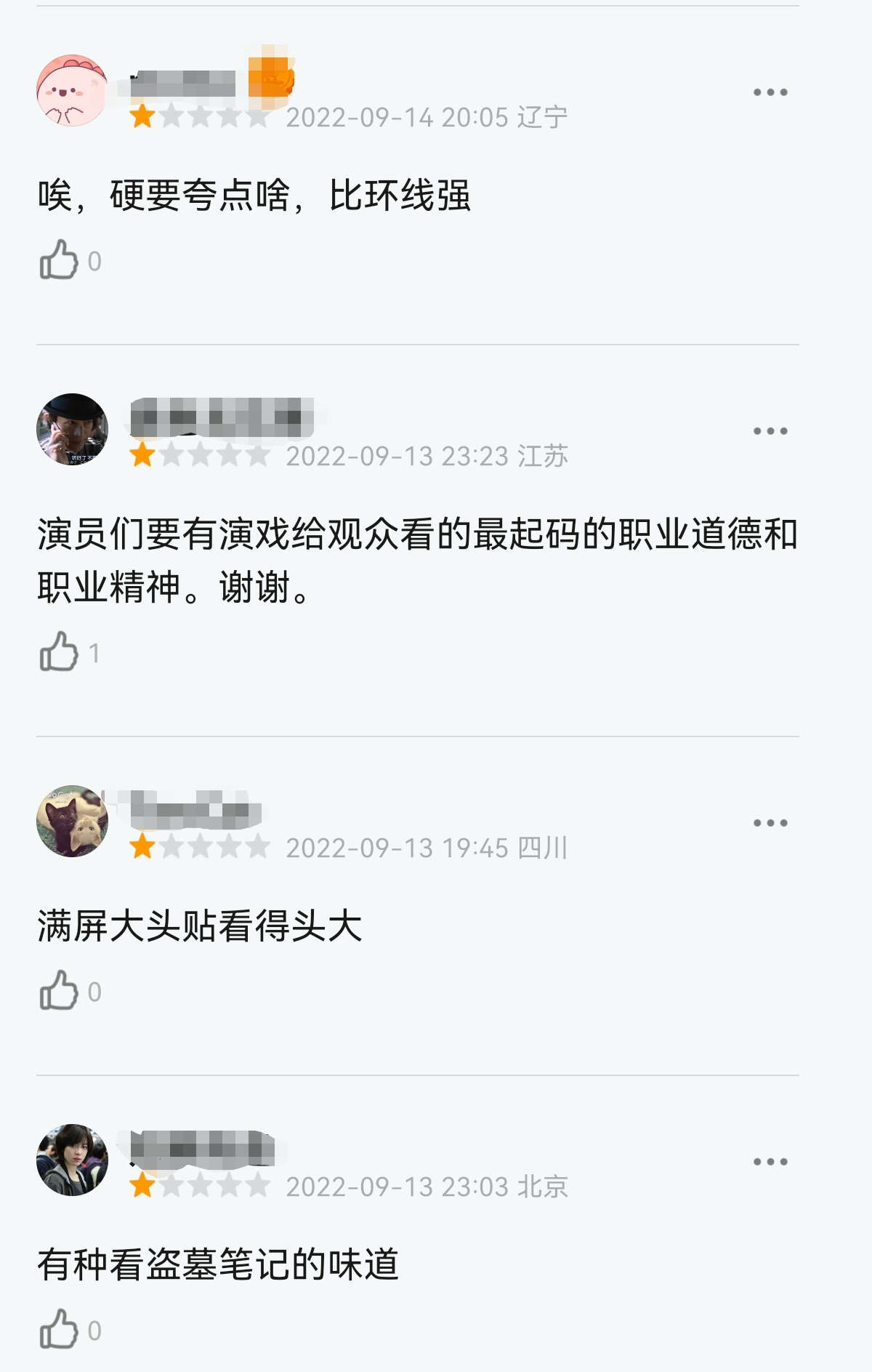Open more options on the 江苏 comment
This screenshot has width=872, height=1372.
pos(769,432)
